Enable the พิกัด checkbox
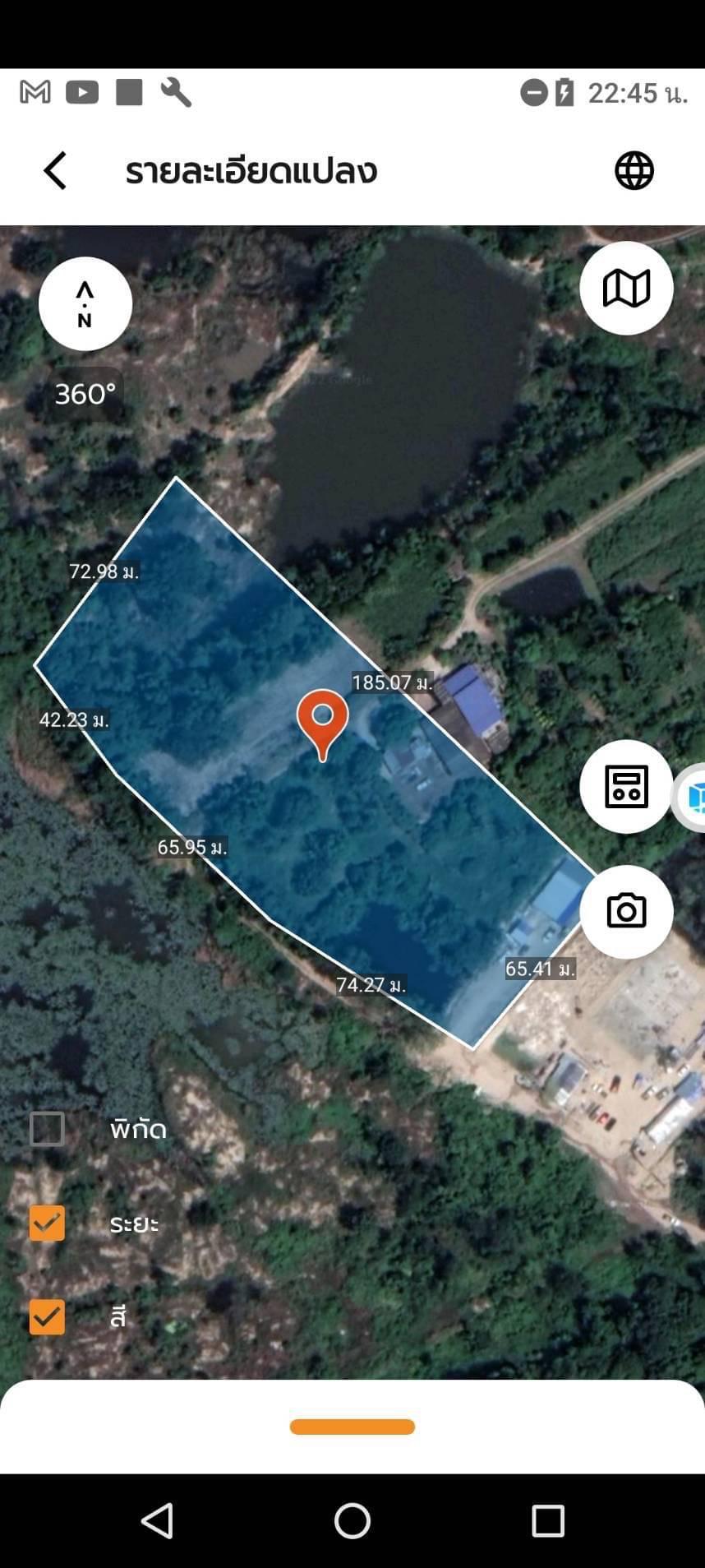This screenshot has width=705, height=1568. click(x=47, y=1129)
